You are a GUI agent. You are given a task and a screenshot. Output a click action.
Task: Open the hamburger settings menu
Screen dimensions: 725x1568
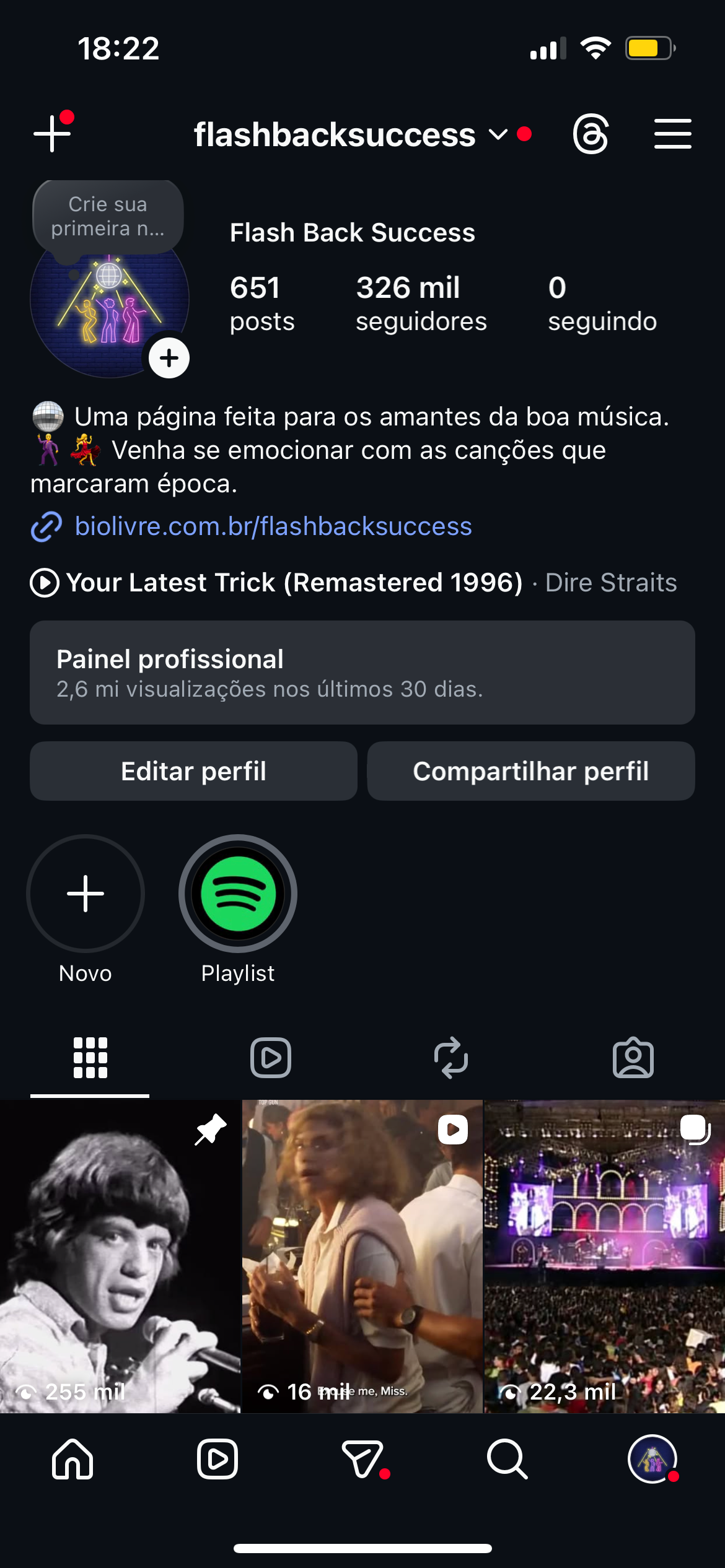(x=672, y=134)
